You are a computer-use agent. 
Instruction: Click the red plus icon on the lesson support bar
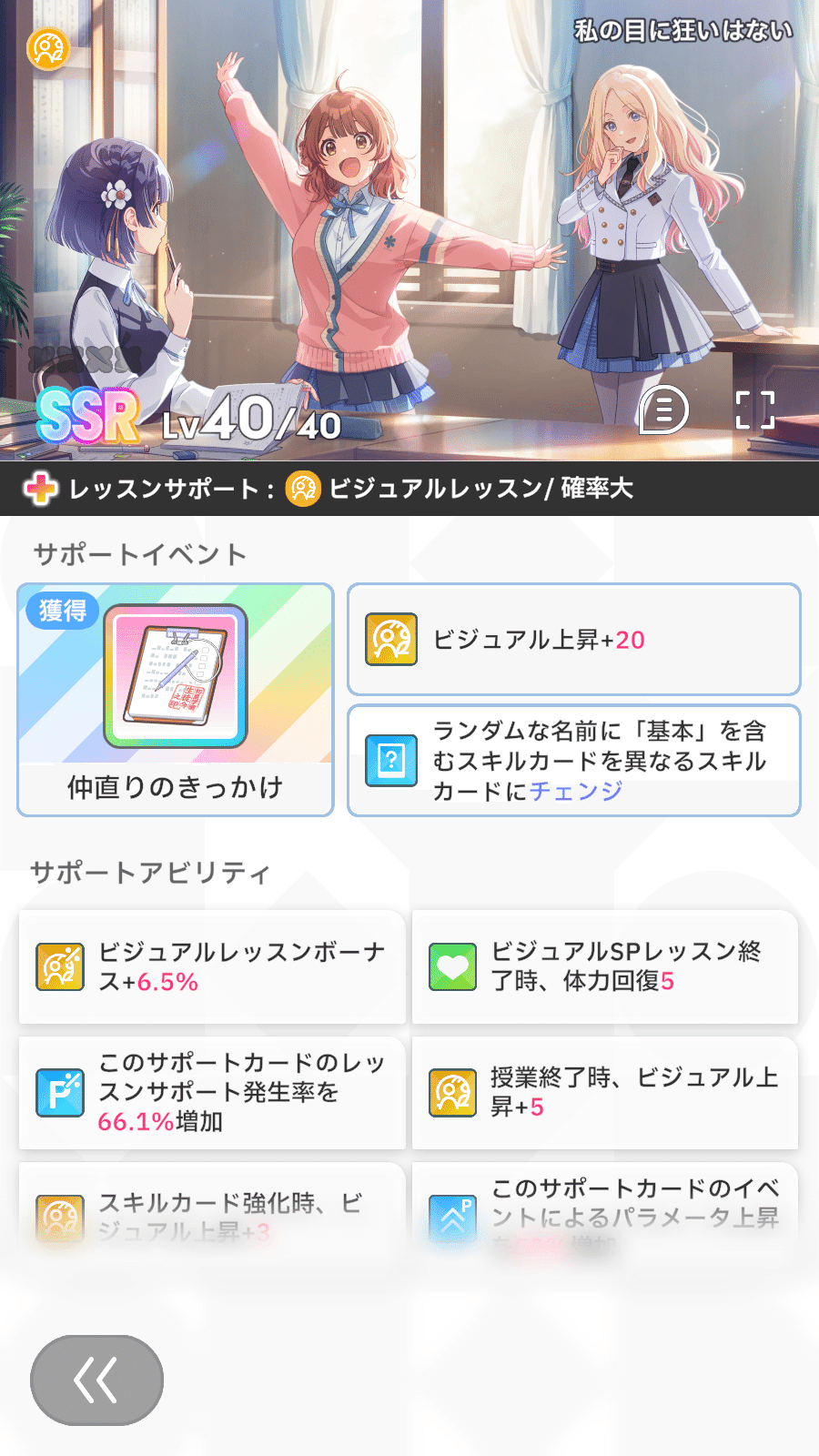click(39, 490)
